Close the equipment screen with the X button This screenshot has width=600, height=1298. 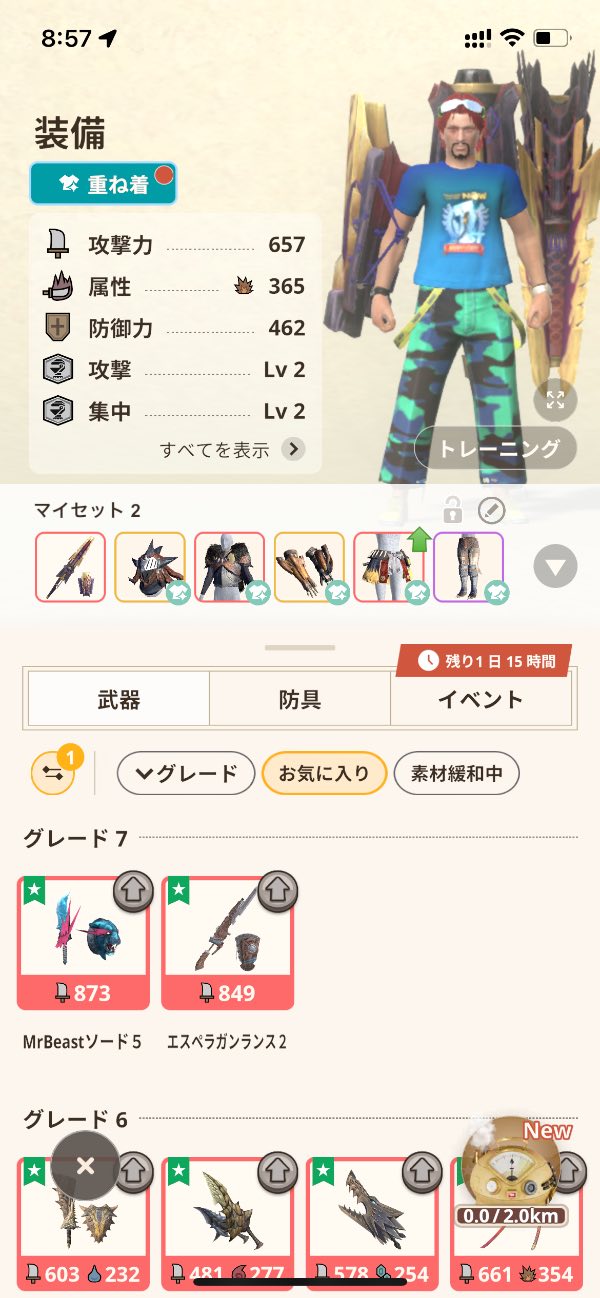point(86,1165)
